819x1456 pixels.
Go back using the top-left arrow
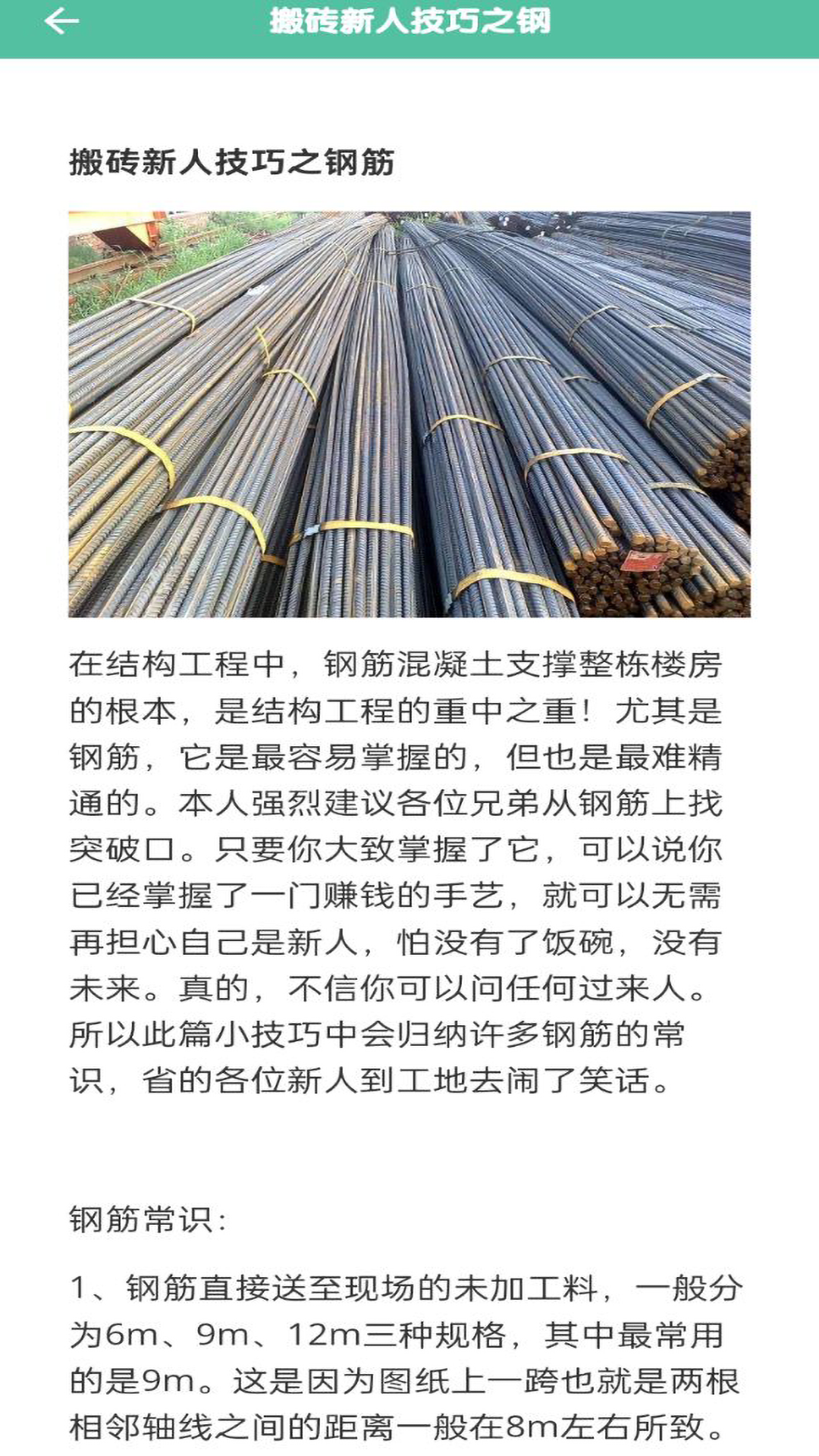61,21
